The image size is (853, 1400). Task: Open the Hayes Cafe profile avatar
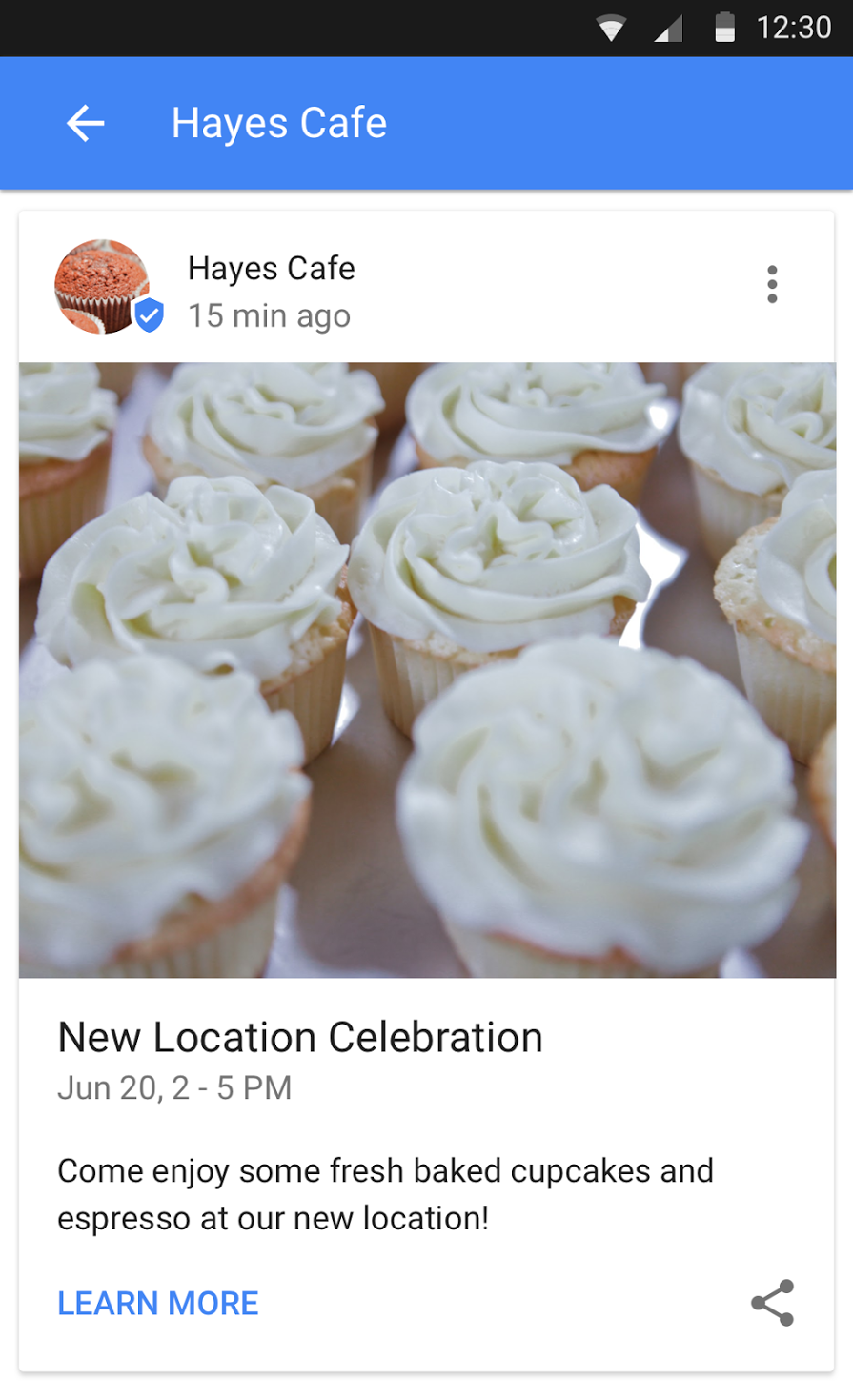click(x=103, y=287)
